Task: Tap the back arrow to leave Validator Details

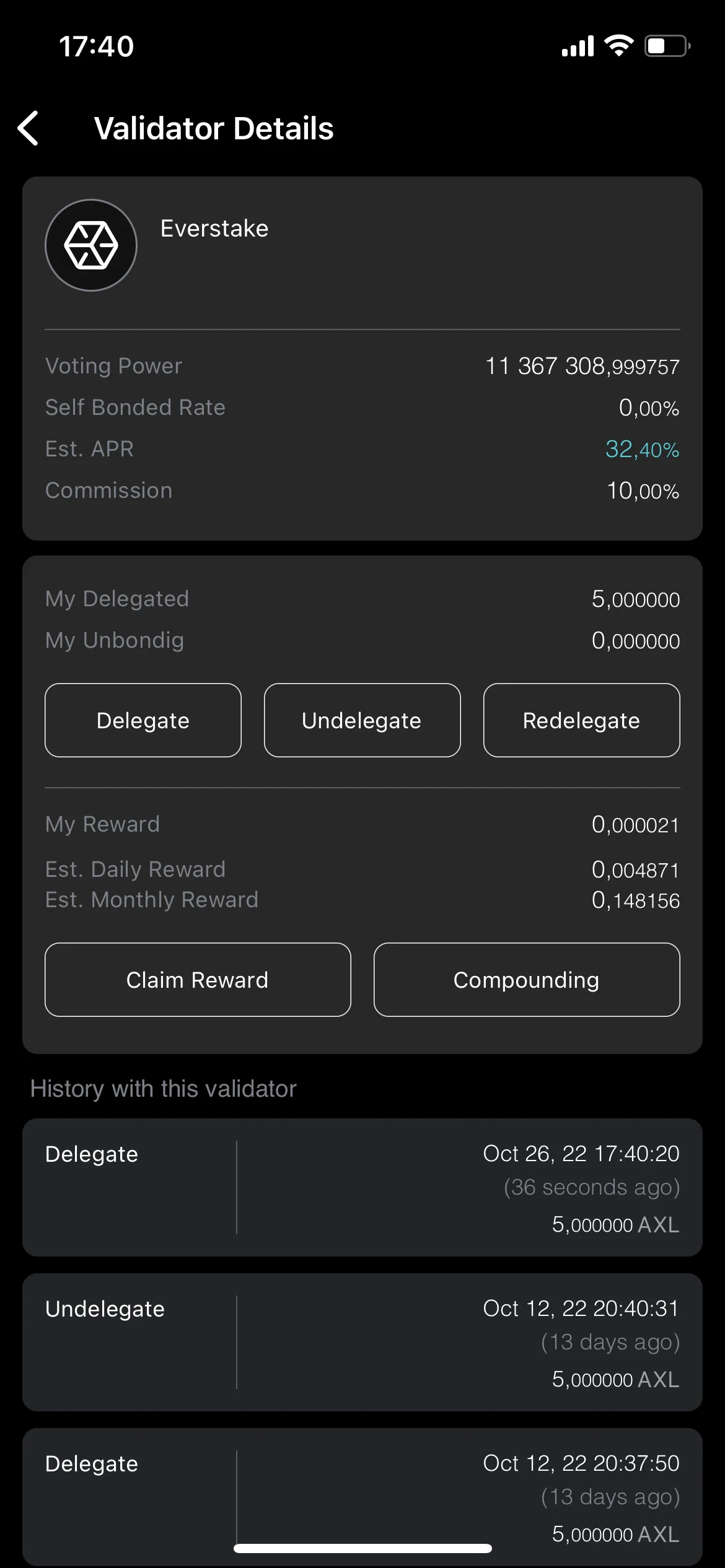Action: (x=29, y=128)
